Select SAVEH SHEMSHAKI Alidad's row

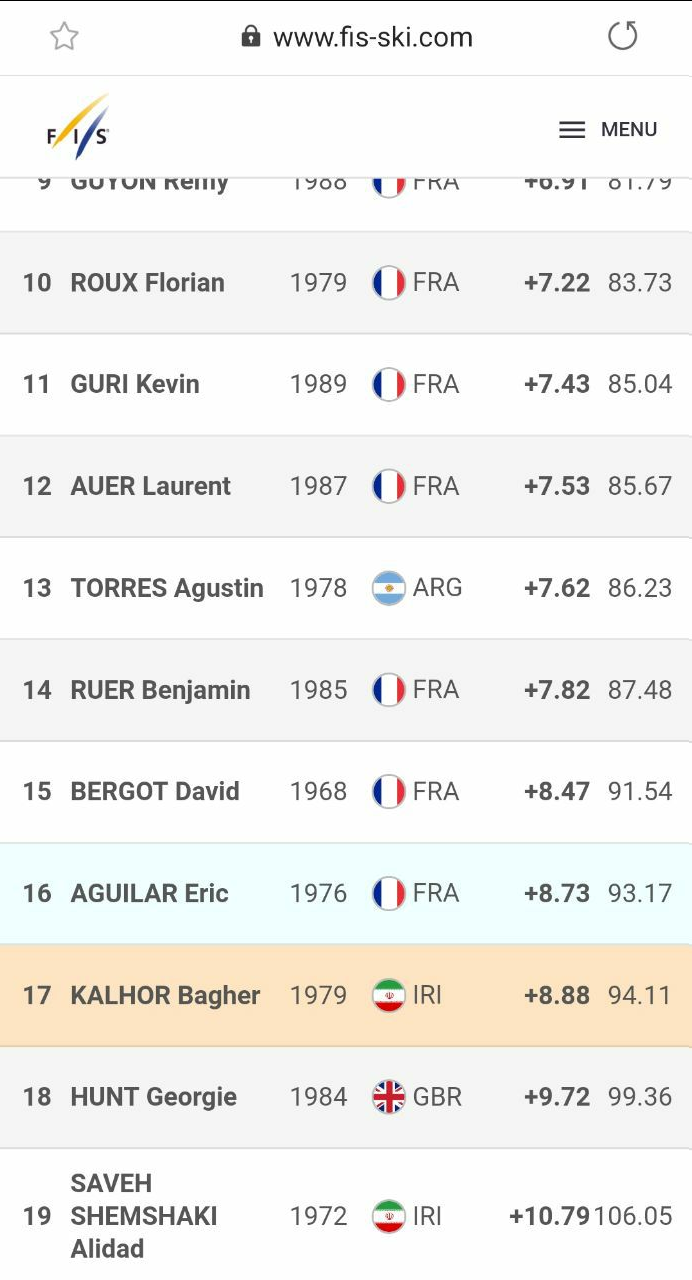click(x=346, y=1215)
